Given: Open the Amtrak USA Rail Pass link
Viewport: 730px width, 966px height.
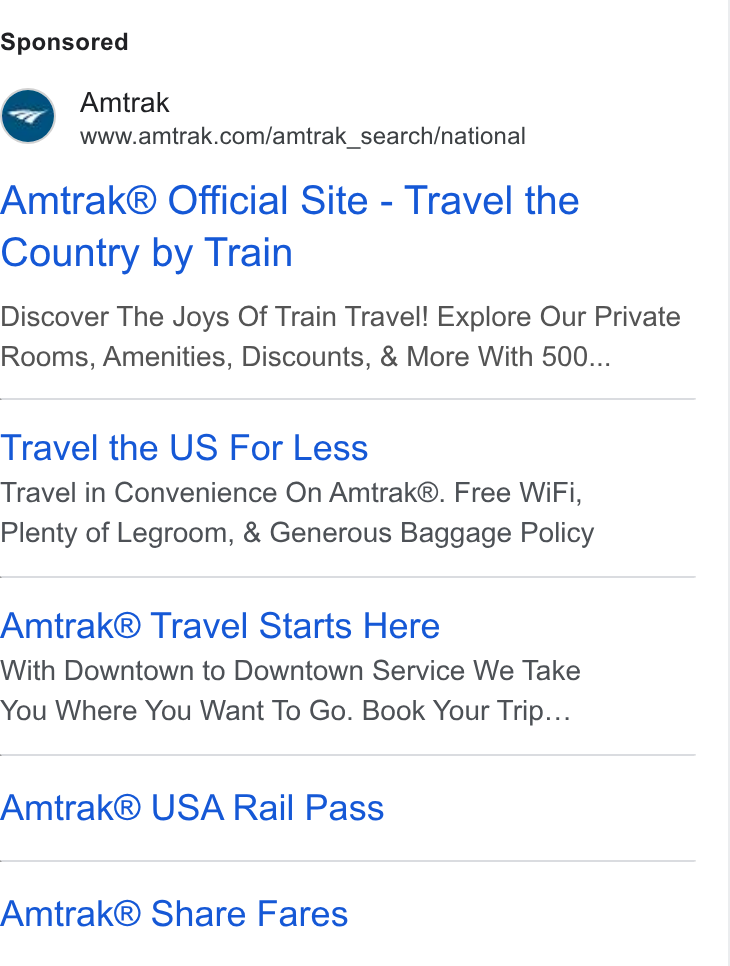Looking at the screenshot, I should [192, 808].
